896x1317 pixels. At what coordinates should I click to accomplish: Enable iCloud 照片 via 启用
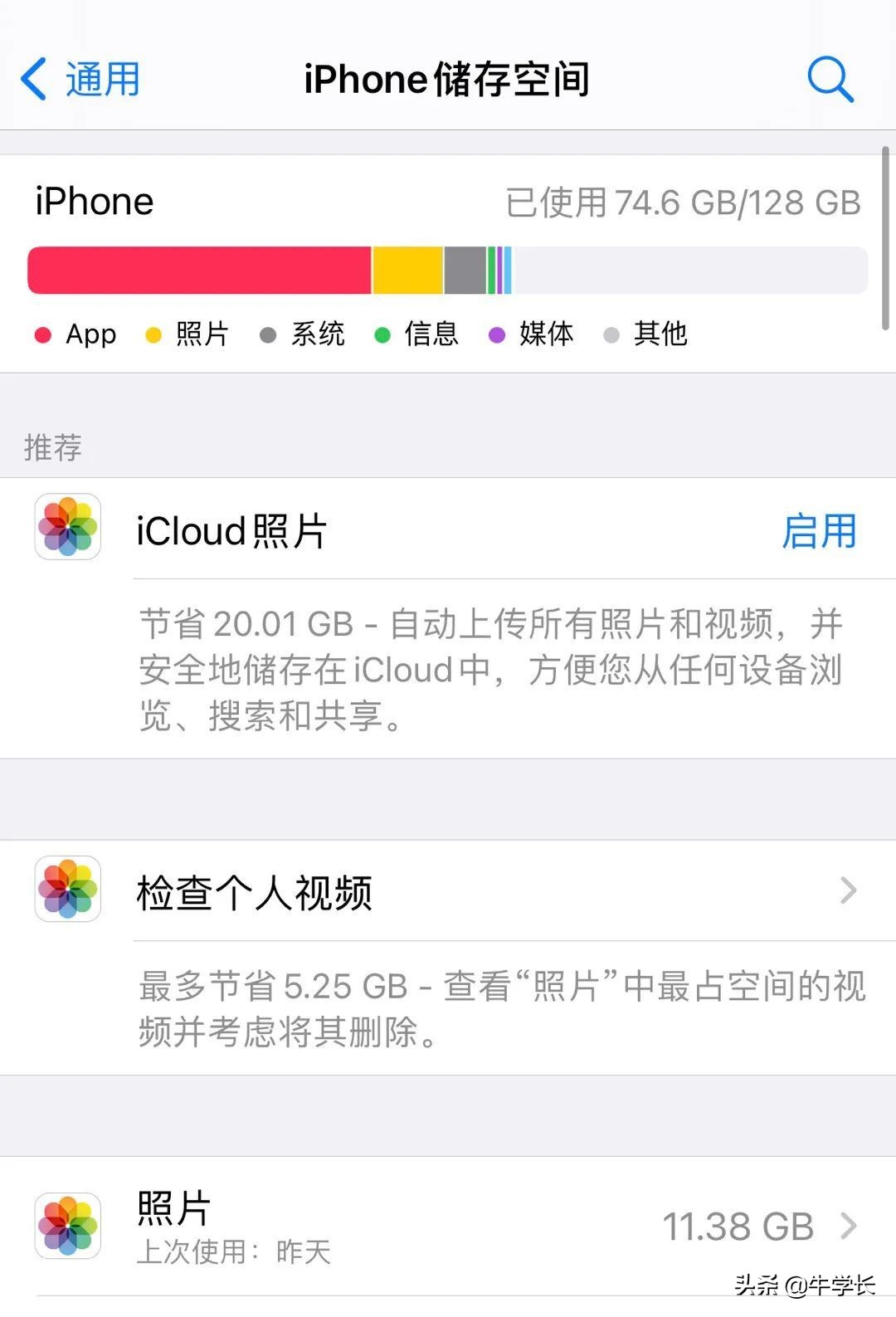(820, 531)
